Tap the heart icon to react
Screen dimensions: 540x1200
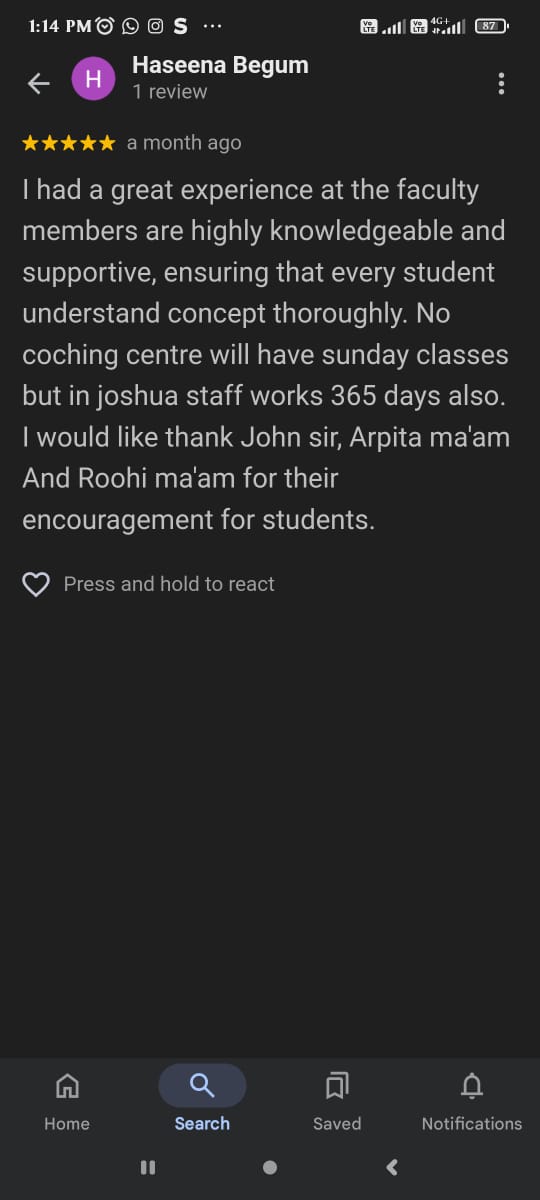coord(36,585)
